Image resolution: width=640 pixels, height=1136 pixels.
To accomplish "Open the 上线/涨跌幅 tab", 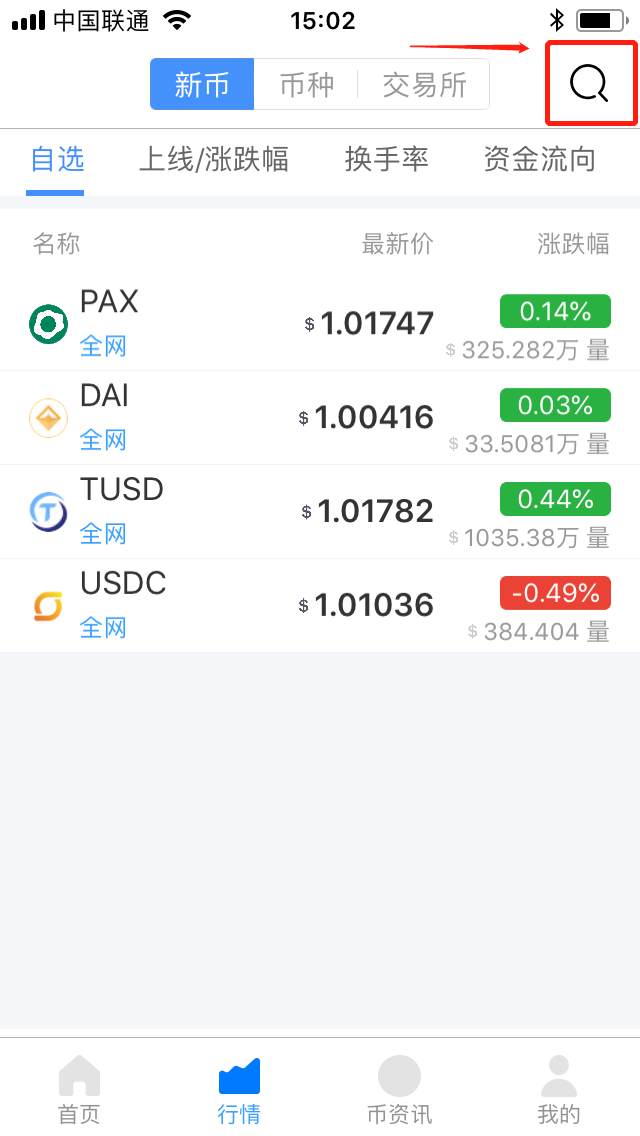I will coord(213,160).
